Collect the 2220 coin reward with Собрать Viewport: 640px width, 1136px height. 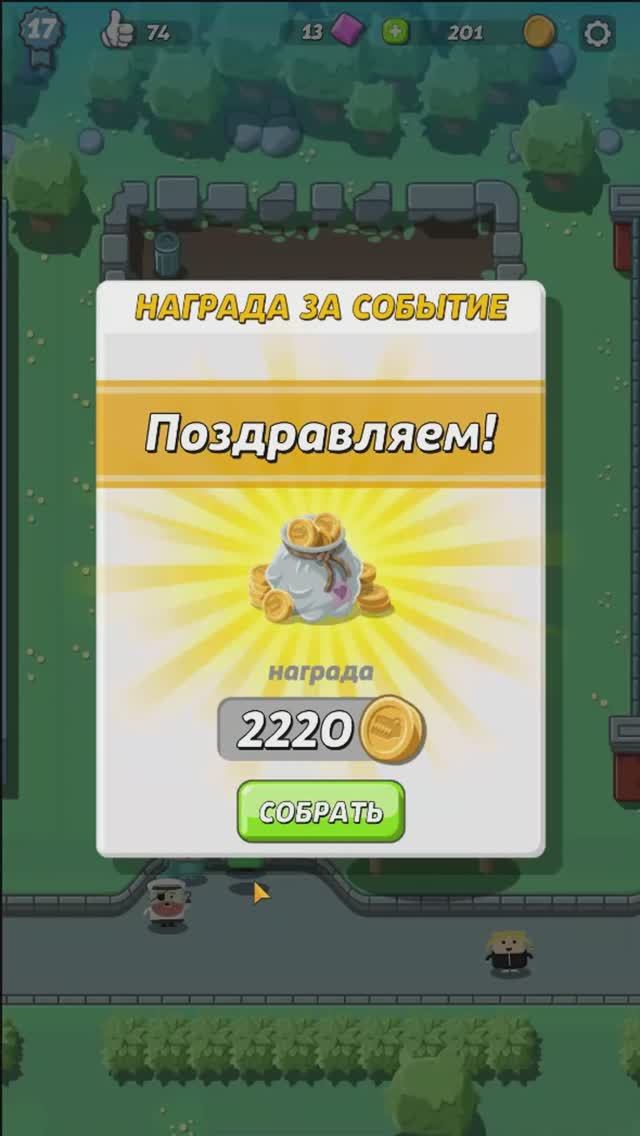tap(320, 811)
